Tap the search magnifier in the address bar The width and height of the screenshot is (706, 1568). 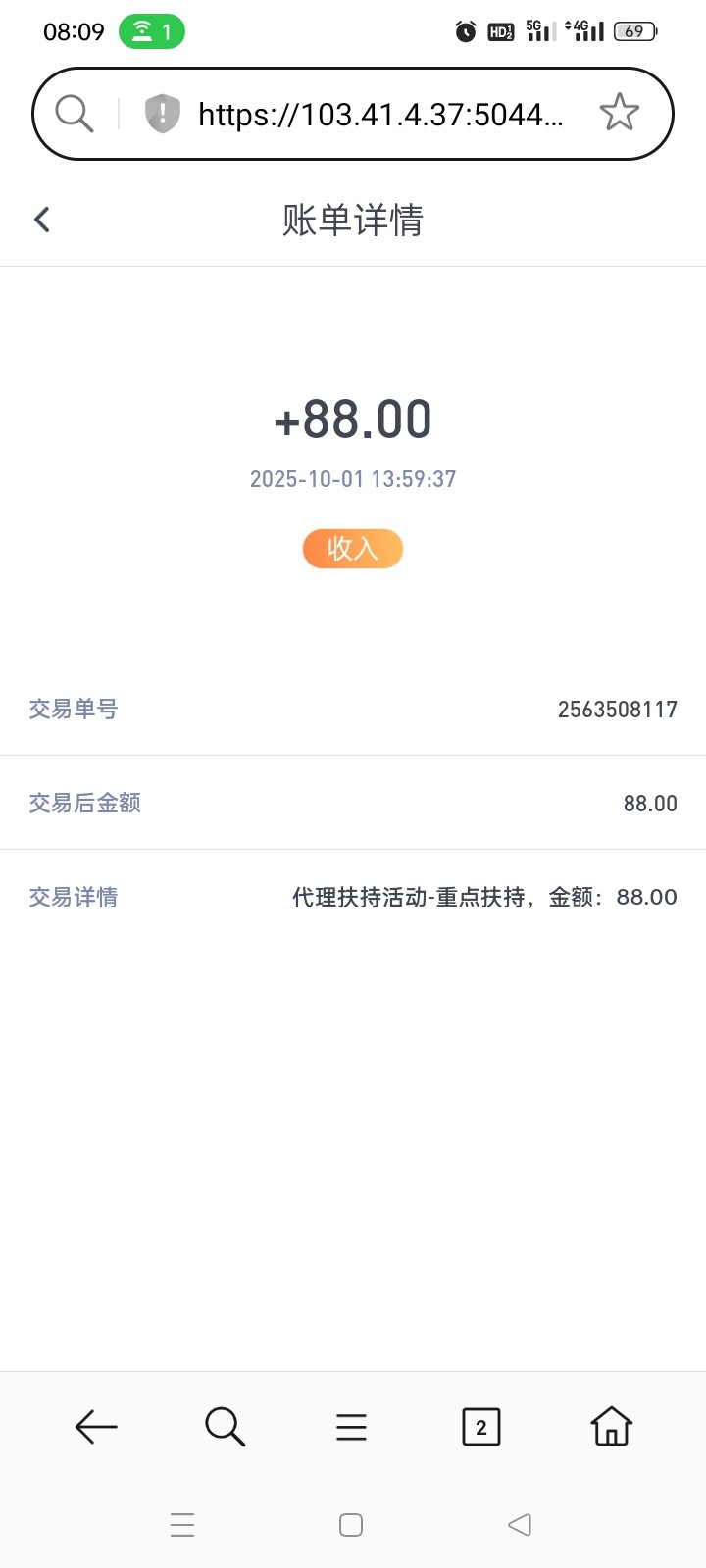74,114
